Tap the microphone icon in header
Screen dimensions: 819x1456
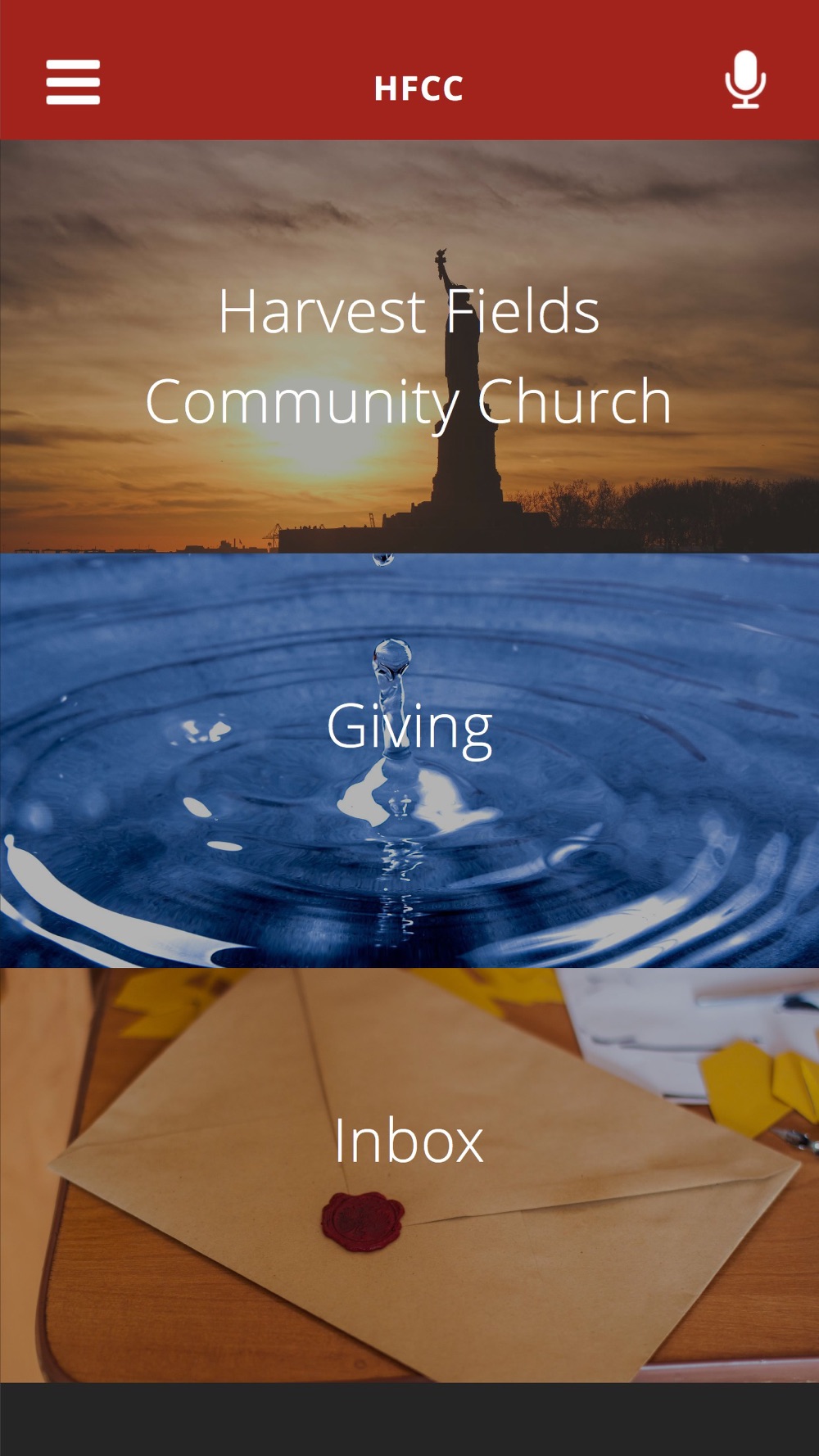click(x=745, y=79)
